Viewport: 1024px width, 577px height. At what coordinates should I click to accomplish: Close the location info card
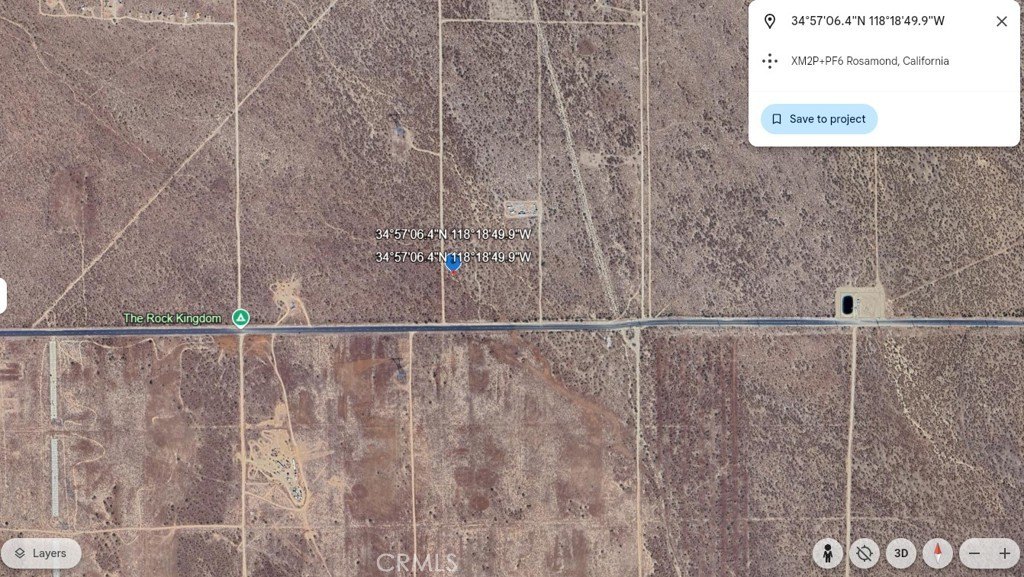pyautogui.click(x=1001, y=21)
